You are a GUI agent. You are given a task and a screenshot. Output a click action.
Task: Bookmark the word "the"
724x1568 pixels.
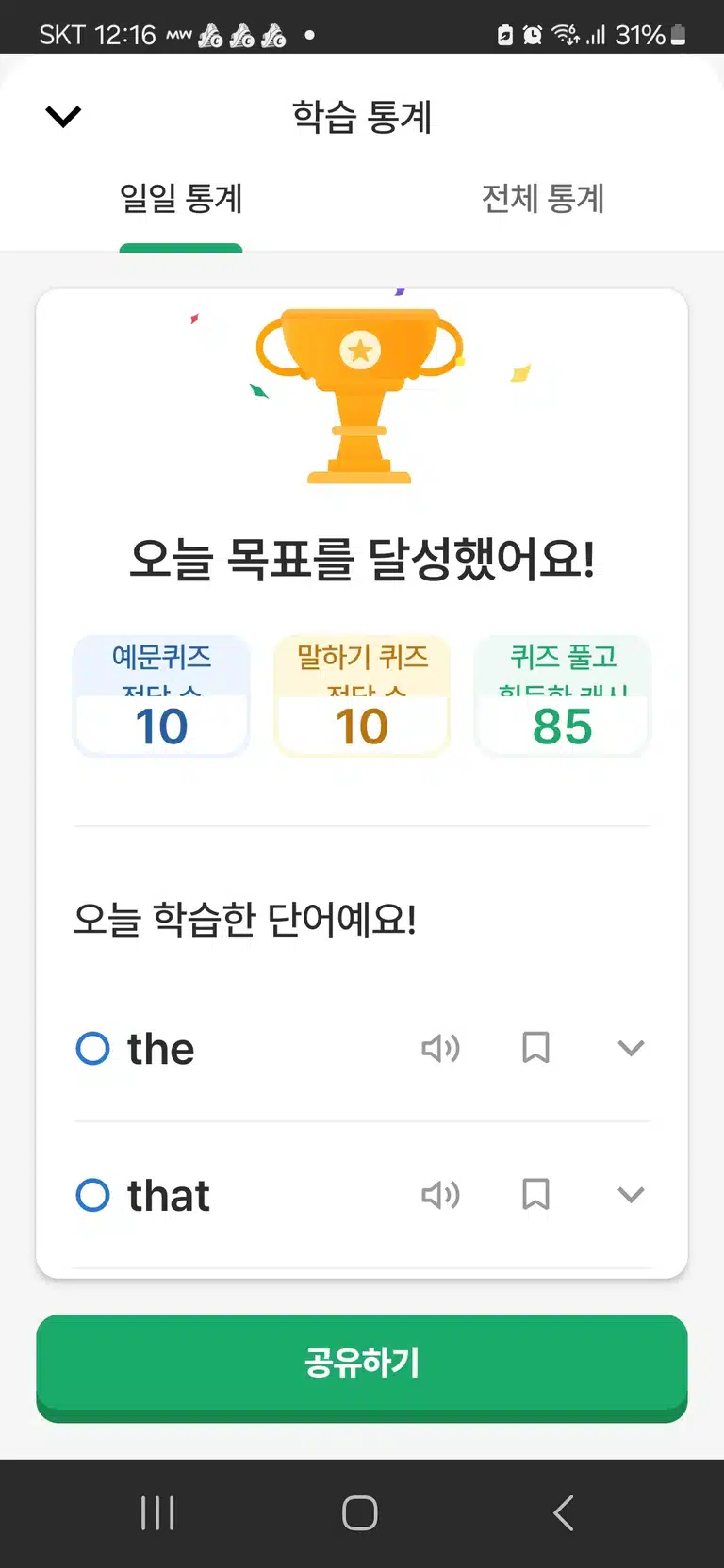(x=535, y=1048)
